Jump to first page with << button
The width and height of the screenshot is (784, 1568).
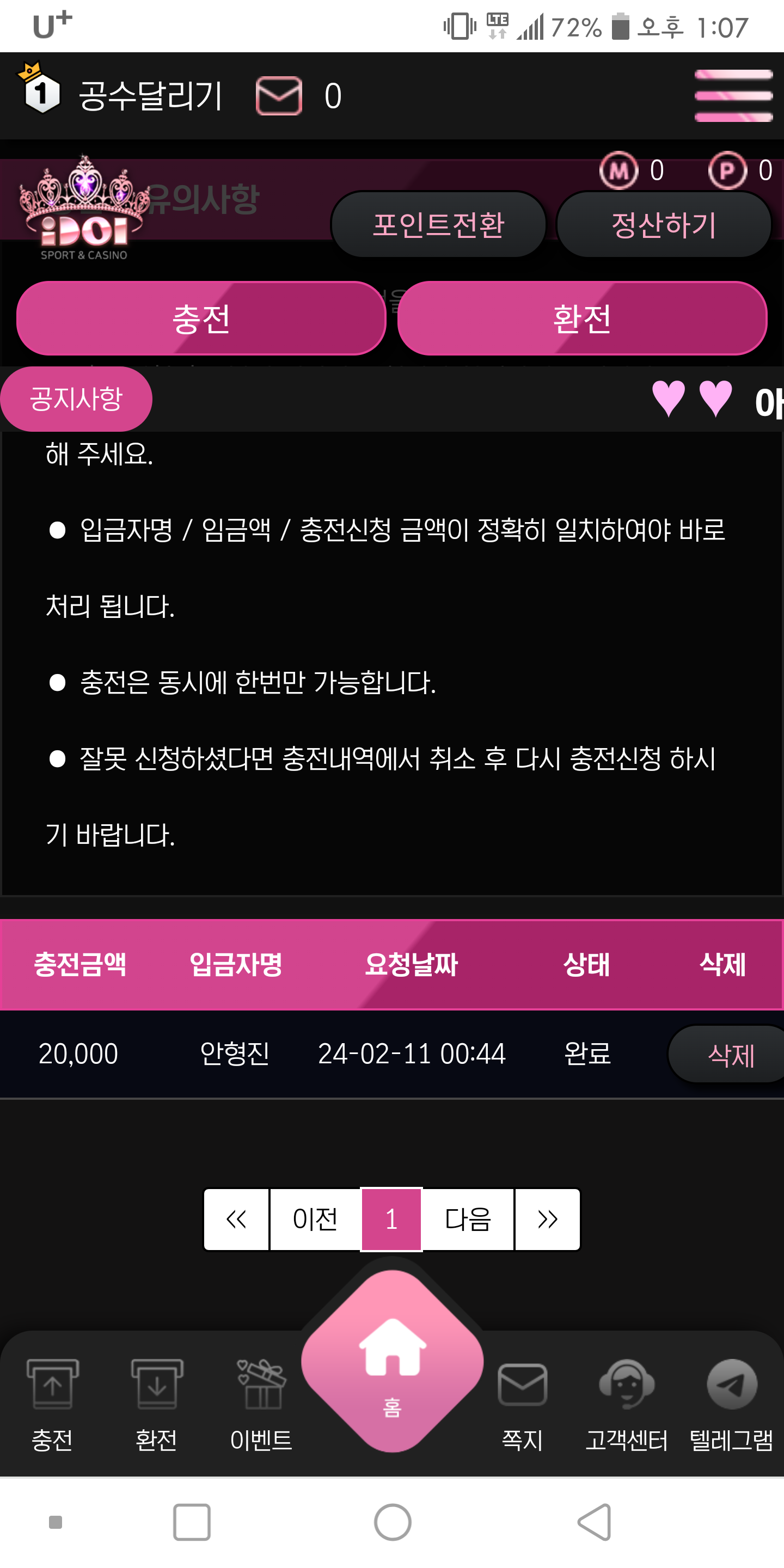click(236, 1219)
